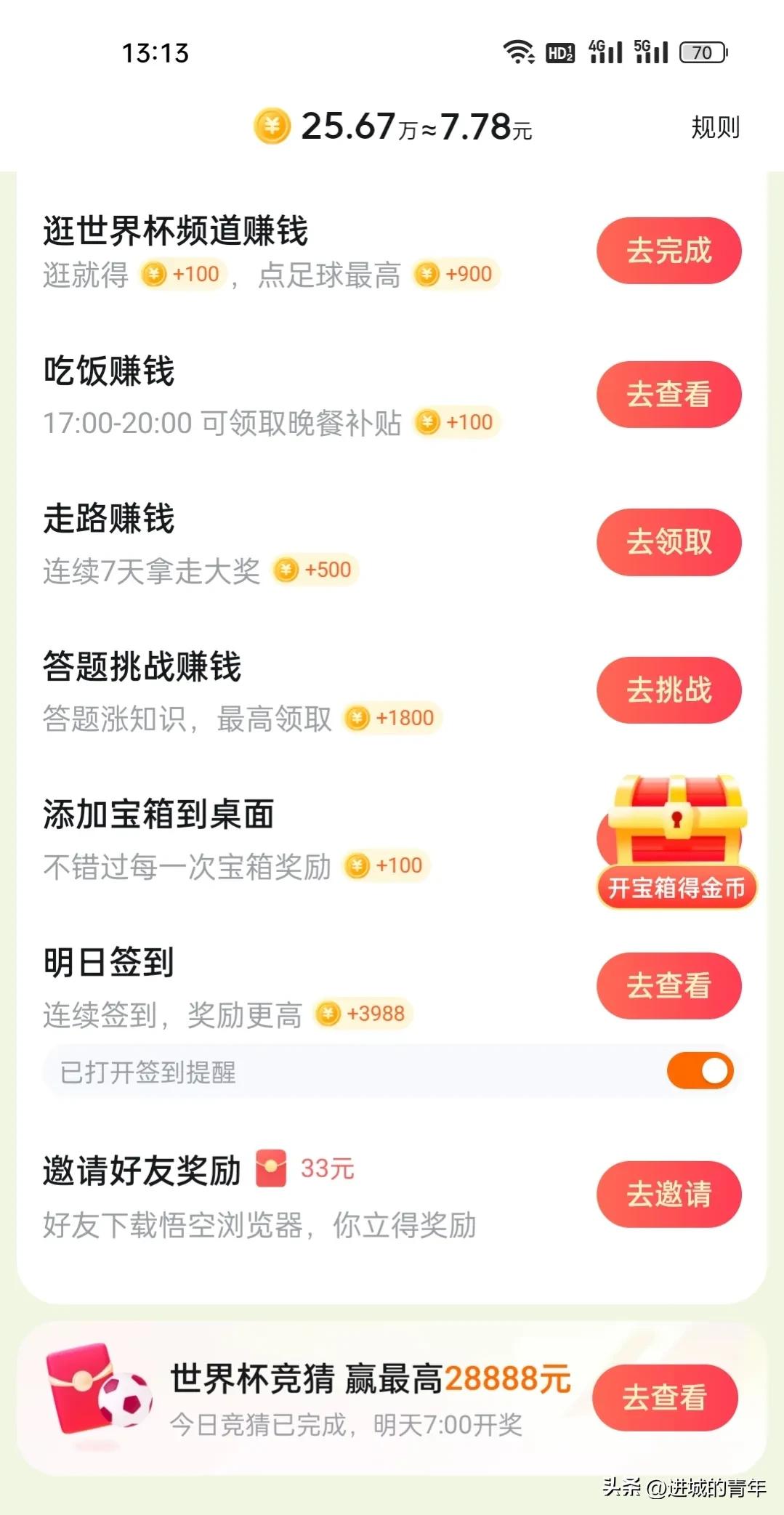The height and width of the screenshot is (1515, 784).
Task: Tap 去查看 on 世界杯竞猜 banner
Action: (665, 1397)
